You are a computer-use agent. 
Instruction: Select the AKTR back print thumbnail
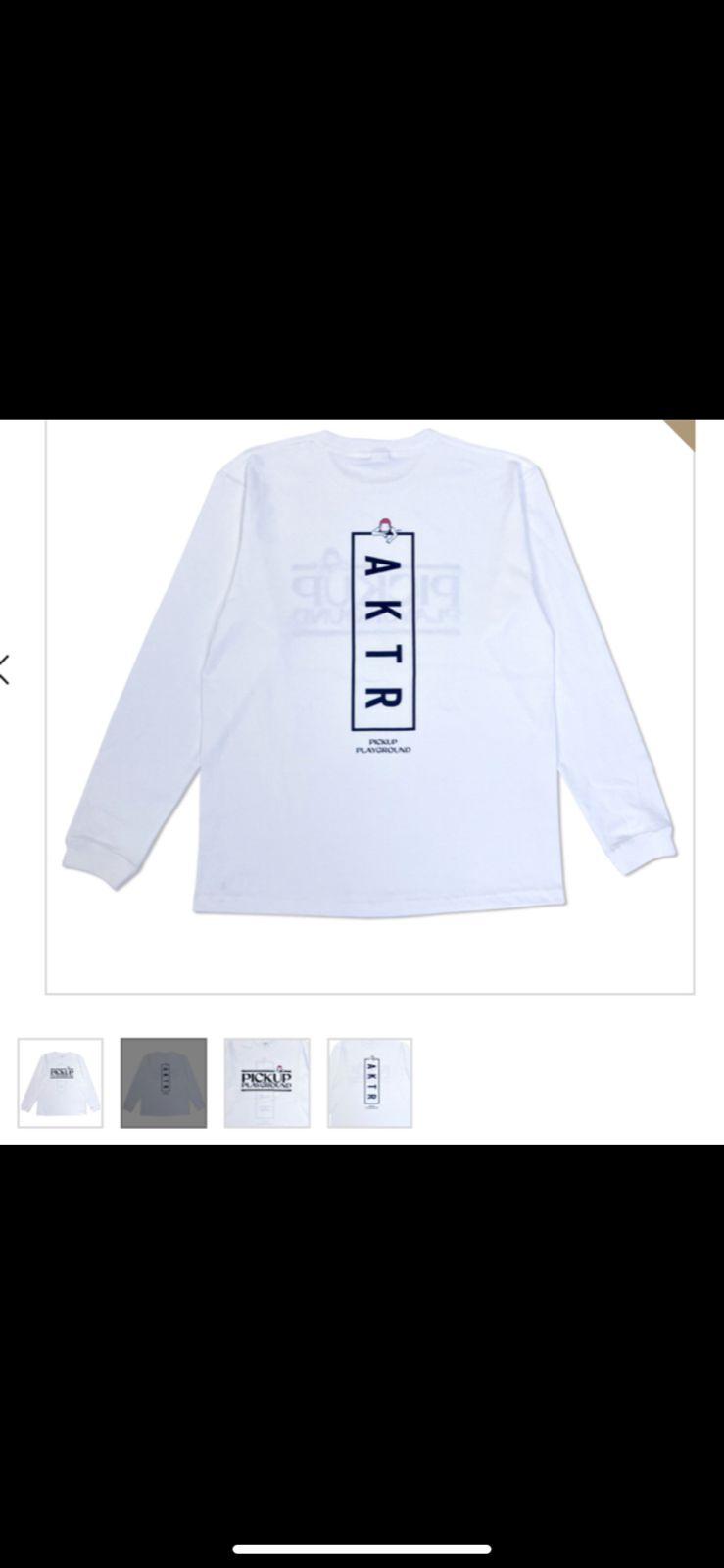[x=369, y=1083]
